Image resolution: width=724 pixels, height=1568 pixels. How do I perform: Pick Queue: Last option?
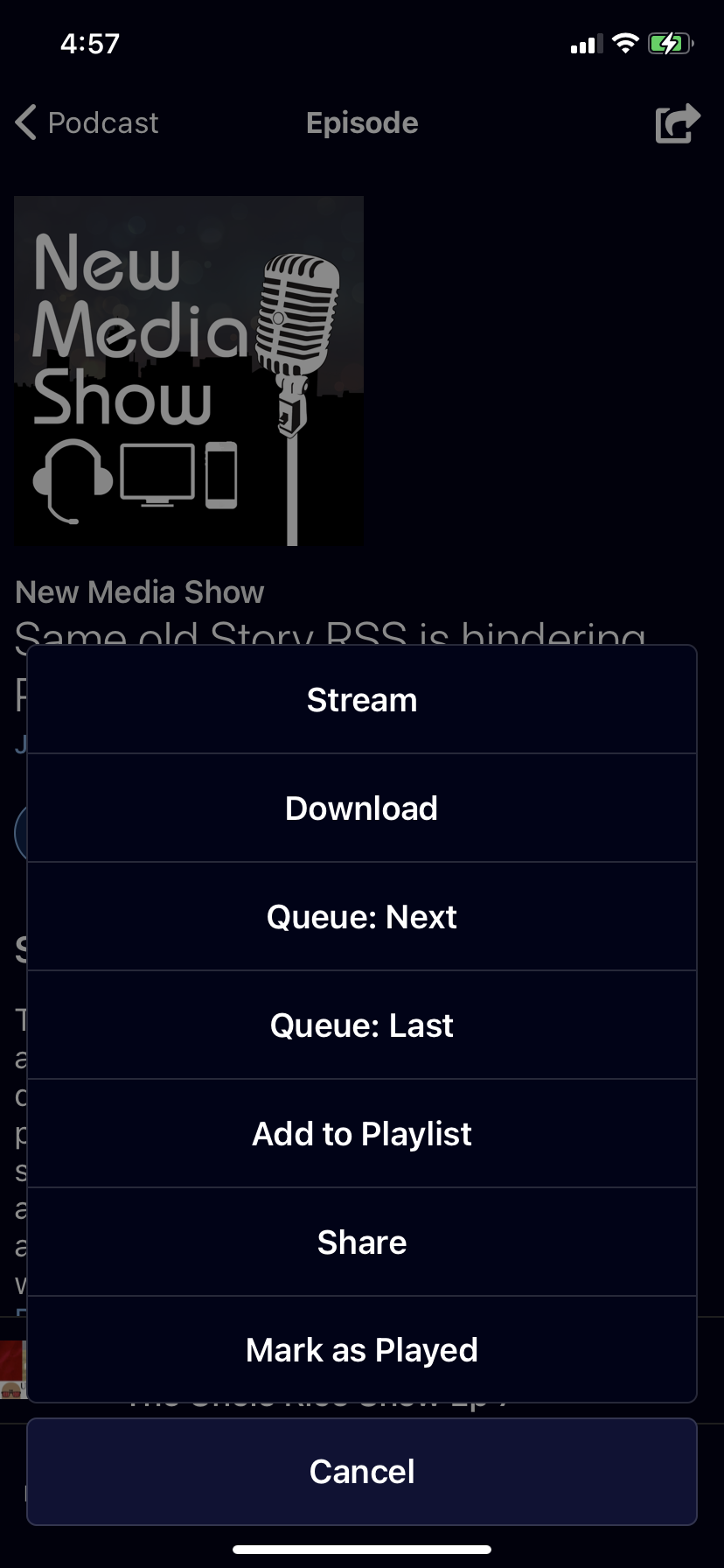click(362, 1025)
